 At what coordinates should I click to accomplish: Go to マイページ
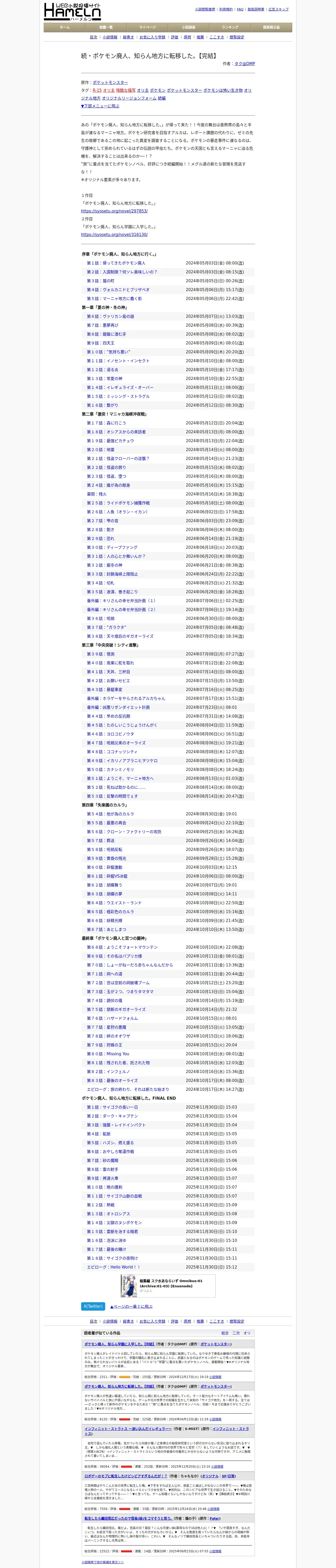[x=147, y=27]
